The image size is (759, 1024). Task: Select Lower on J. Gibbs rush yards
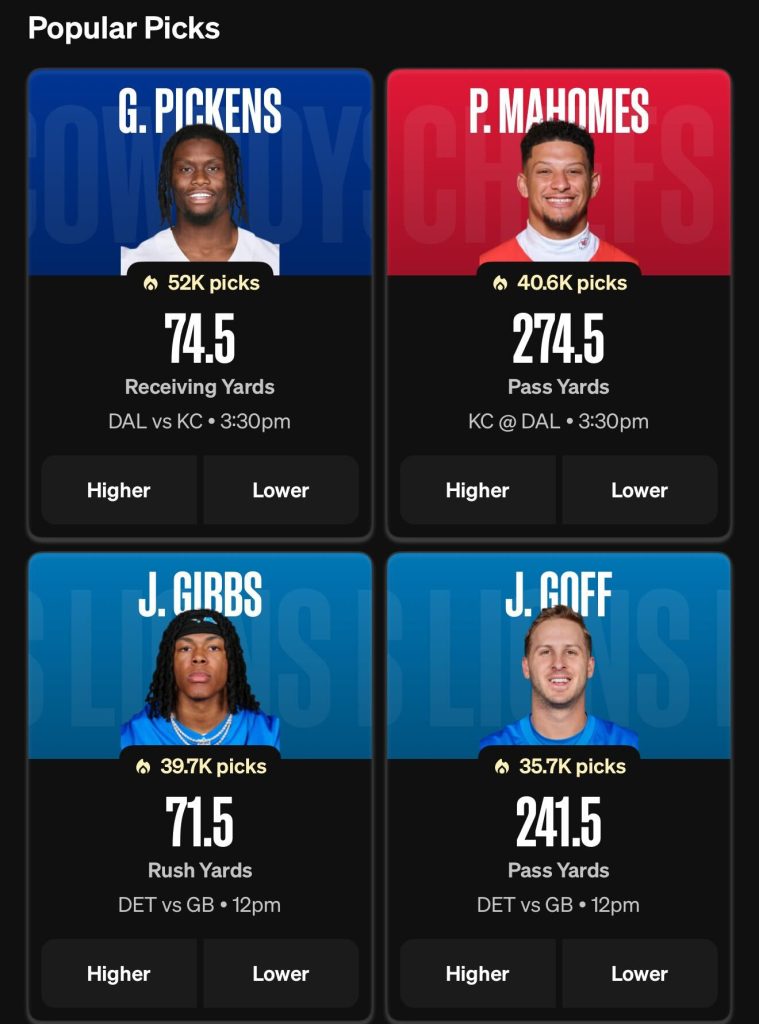tap(281, 973)
